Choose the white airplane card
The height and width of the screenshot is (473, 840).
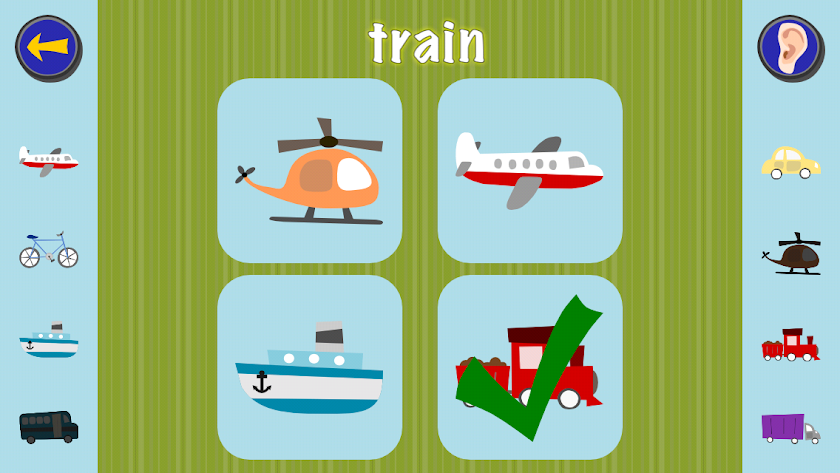tap(530, 170)
